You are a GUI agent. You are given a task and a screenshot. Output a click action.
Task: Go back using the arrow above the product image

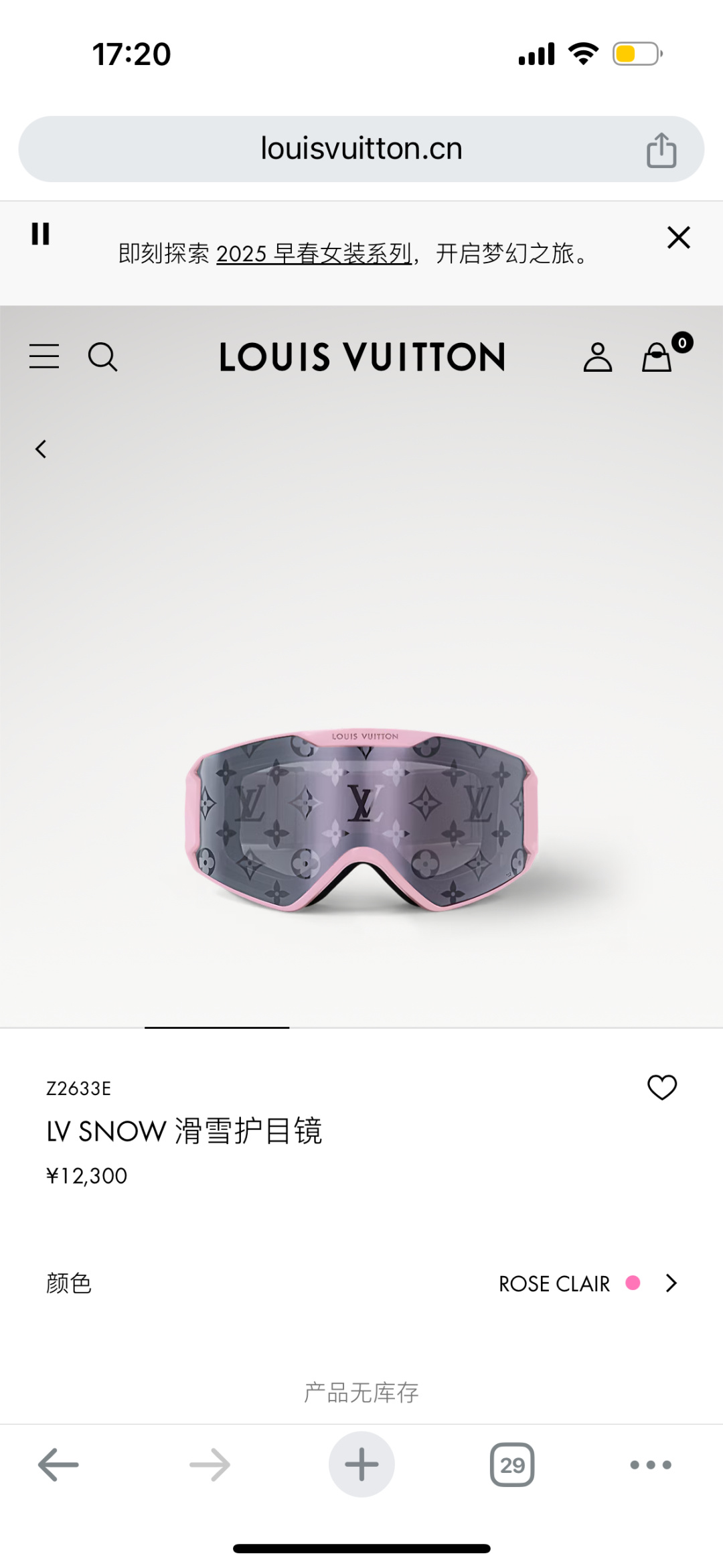click(x=41, y=449)
